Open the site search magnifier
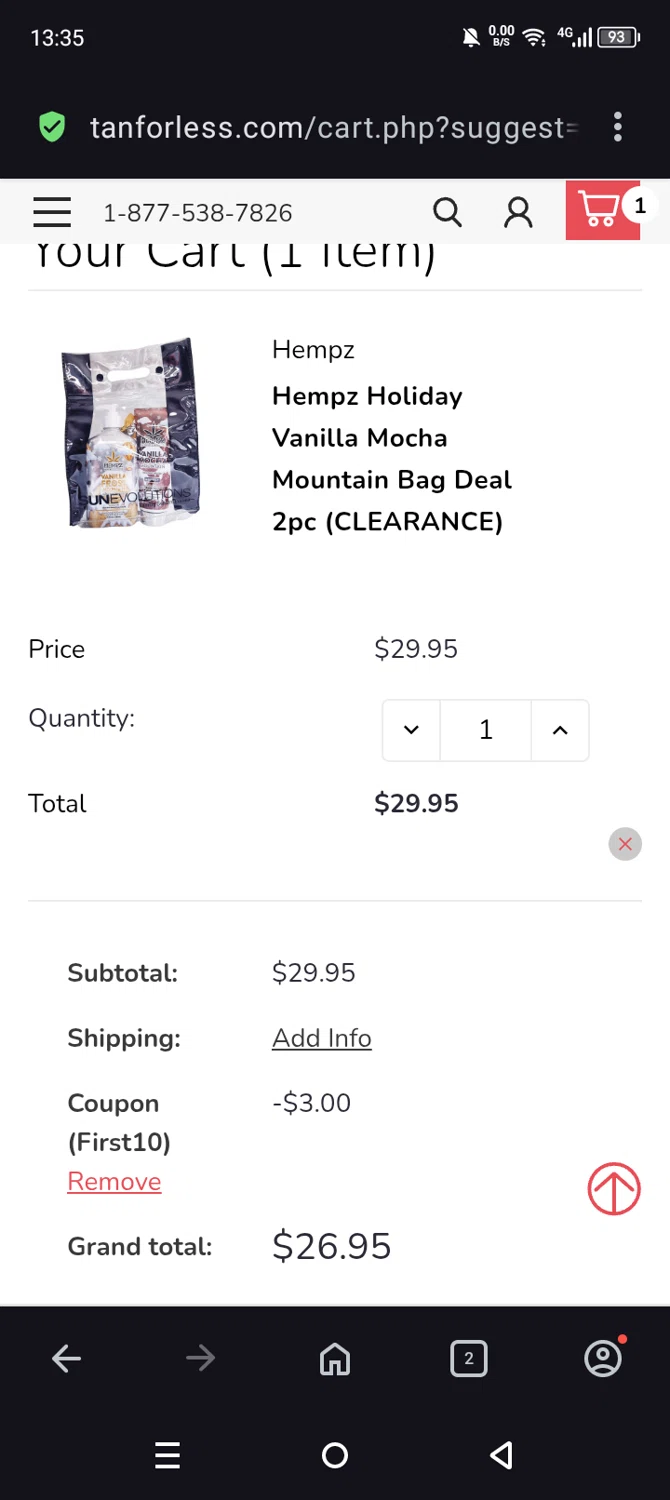Viewport: 670px width, 1500px height. pos(447,212)
